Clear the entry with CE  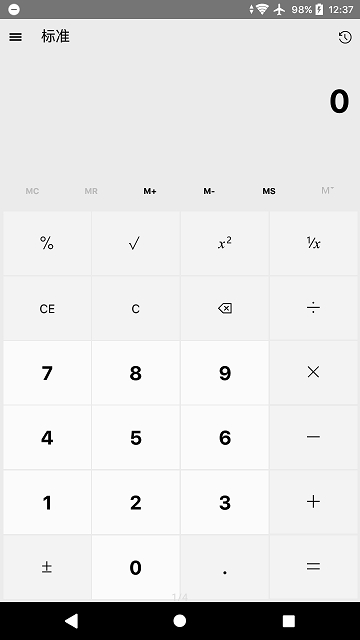pyautogui.click(x=47, y=308)
